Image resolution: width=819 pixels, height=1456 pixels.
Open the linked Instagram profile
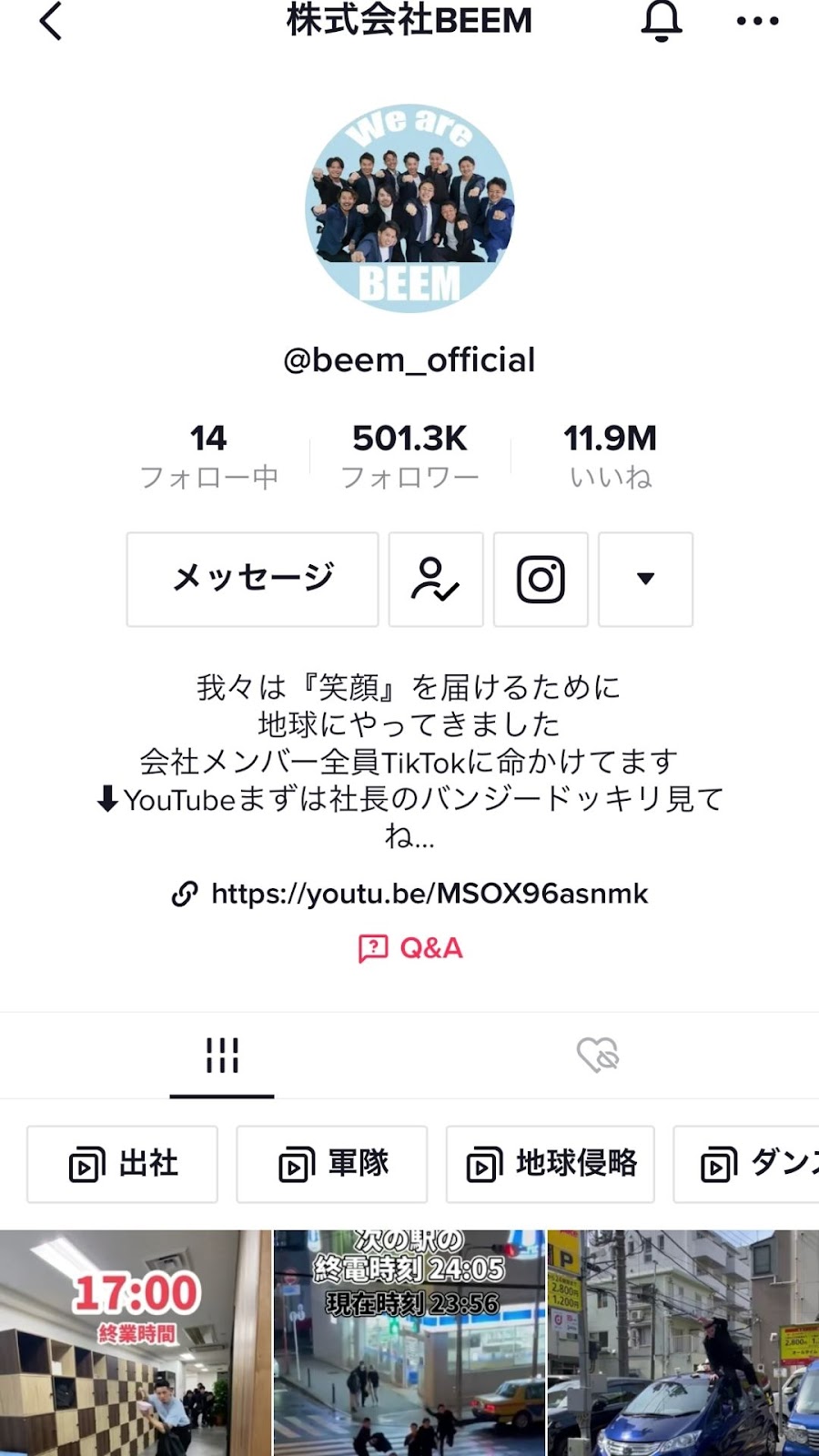(541, 580)
